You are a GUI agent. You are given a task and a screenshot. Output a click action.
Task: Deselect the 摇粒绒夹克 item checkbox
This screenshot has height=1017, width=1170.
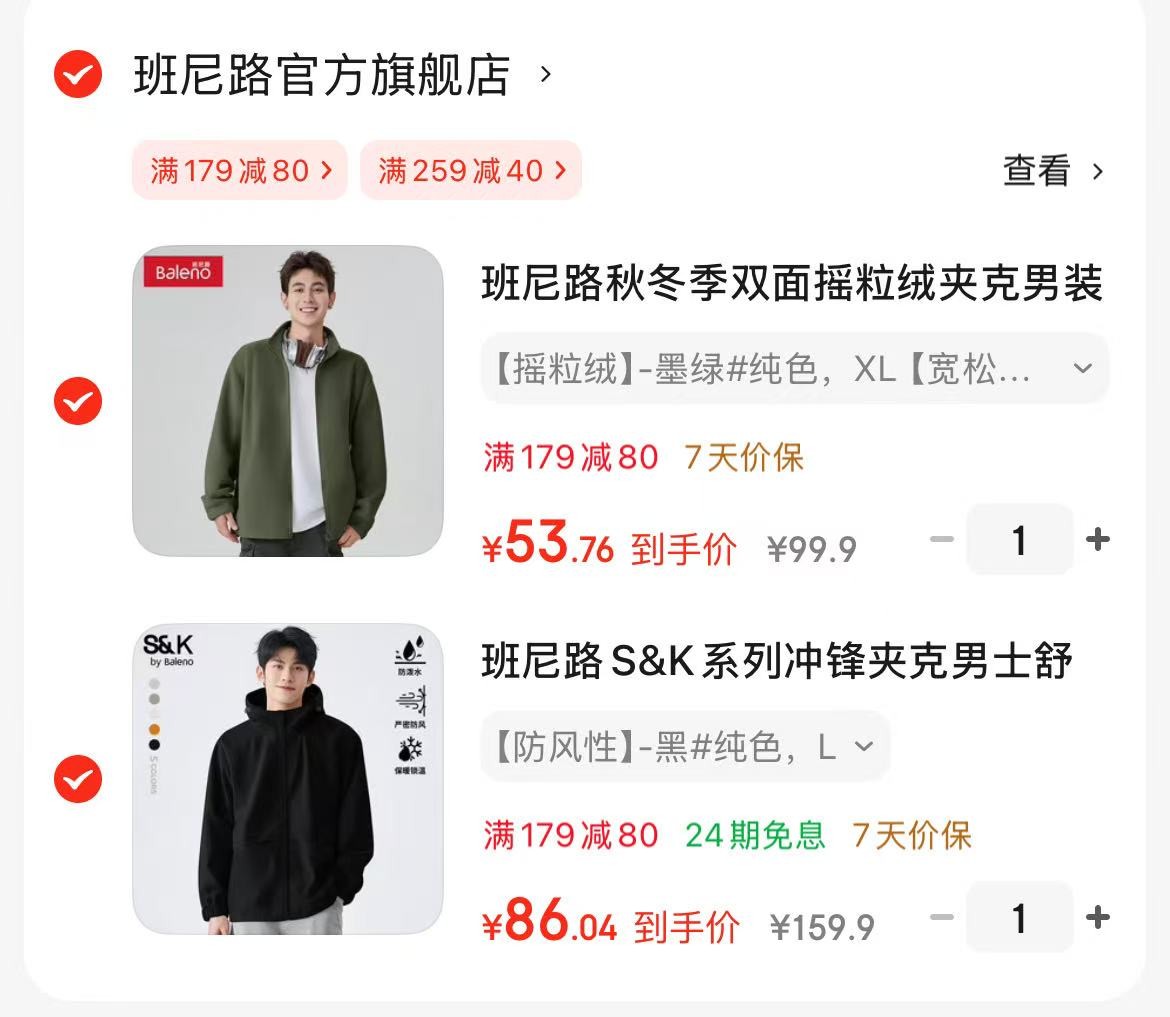point(78,401)
